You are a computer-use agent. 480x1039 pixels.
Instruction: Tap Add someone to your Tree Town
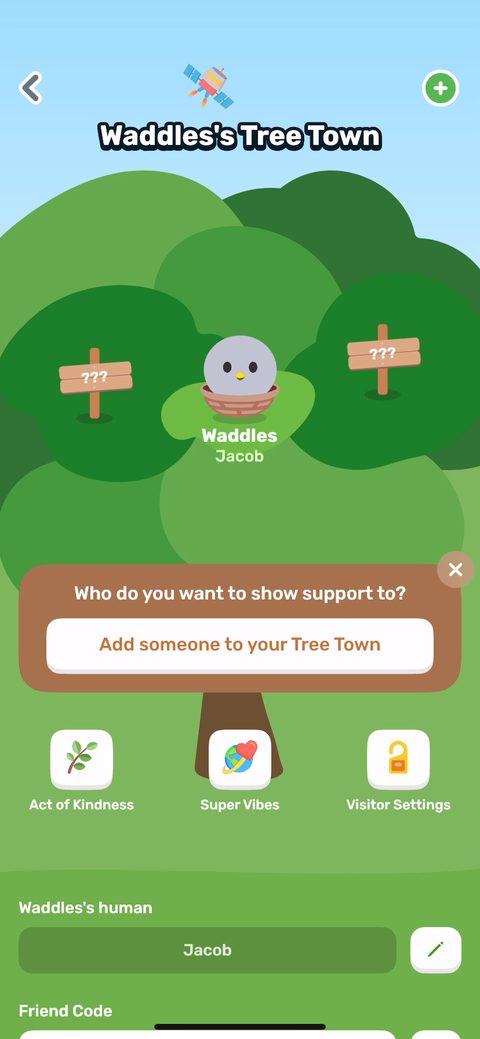[239, 645]
